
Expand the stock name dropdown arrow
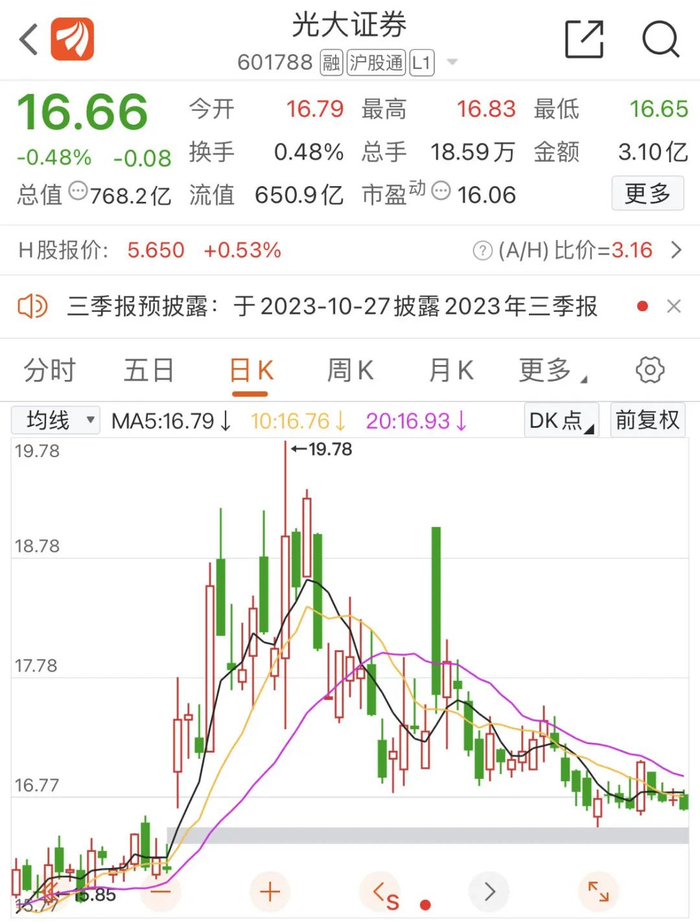pyautogui.click(x=453, y=63)
